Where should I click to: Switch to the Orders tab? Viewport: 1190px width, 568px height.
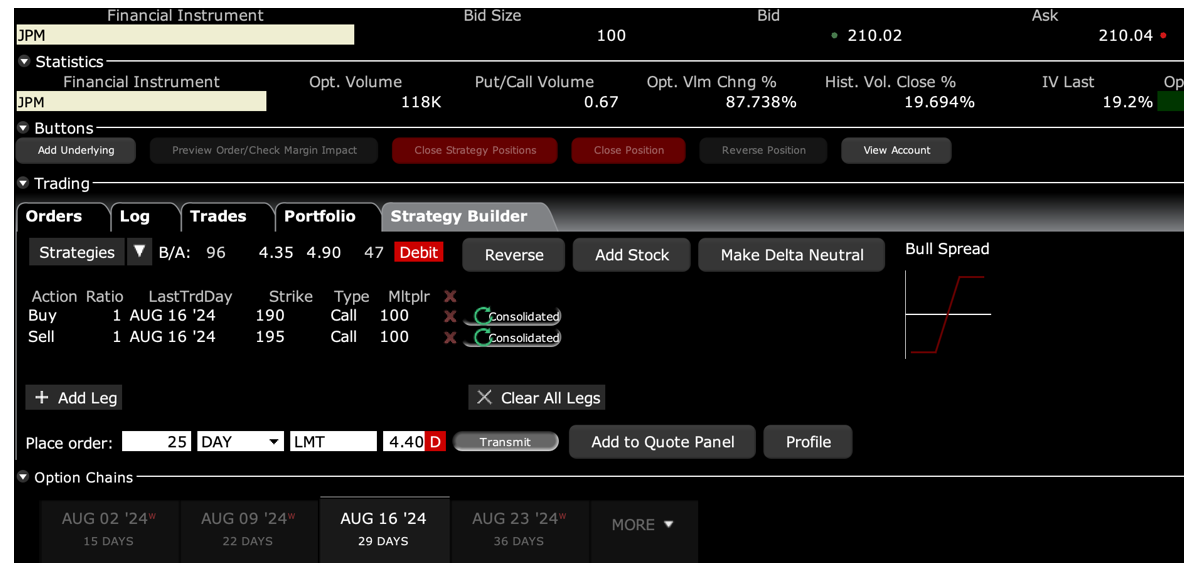click(54, 216)
